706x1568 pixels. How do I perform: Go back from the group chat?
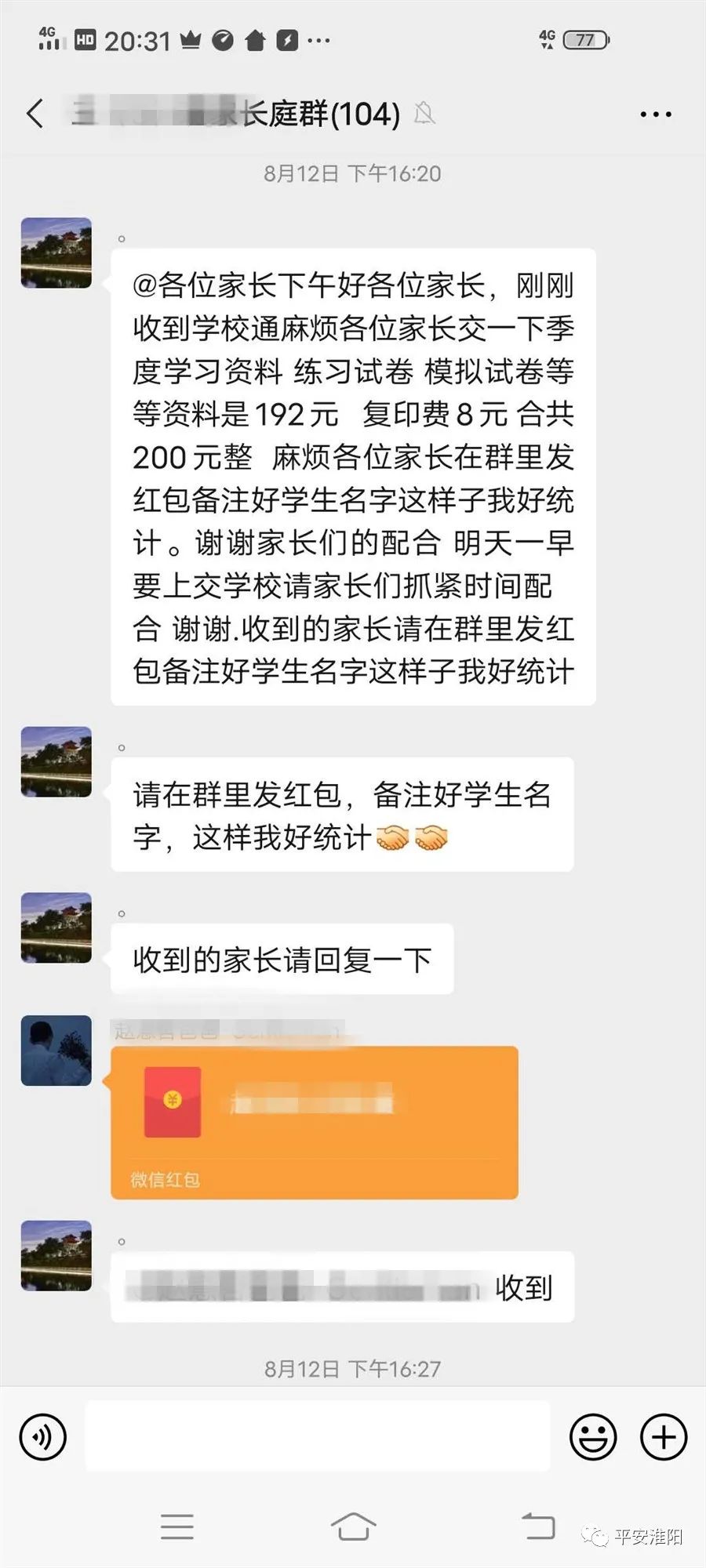pos(35,114)
